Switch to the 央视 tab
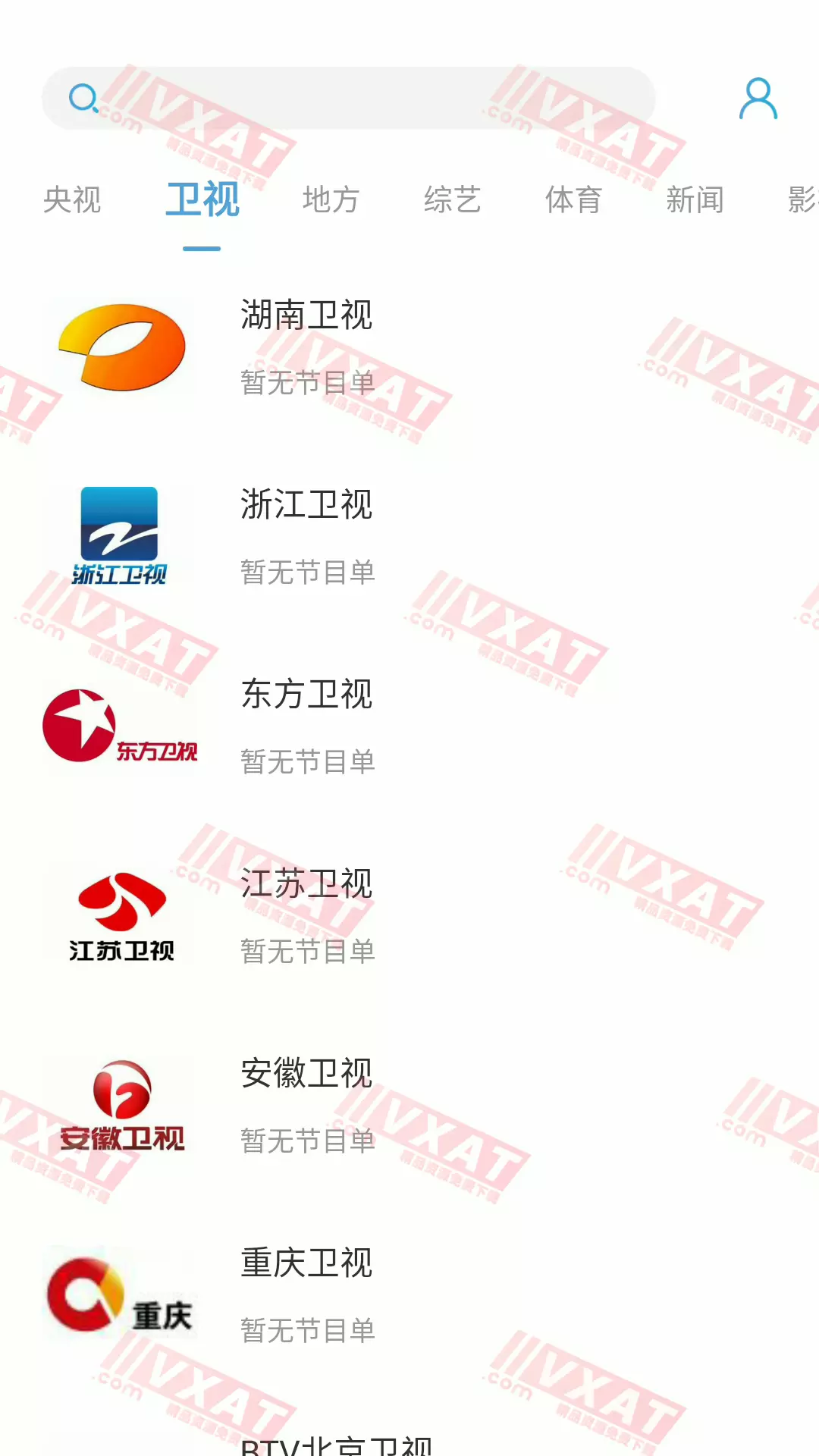This screenshot has height=1456, width=819. coord(74,199)
